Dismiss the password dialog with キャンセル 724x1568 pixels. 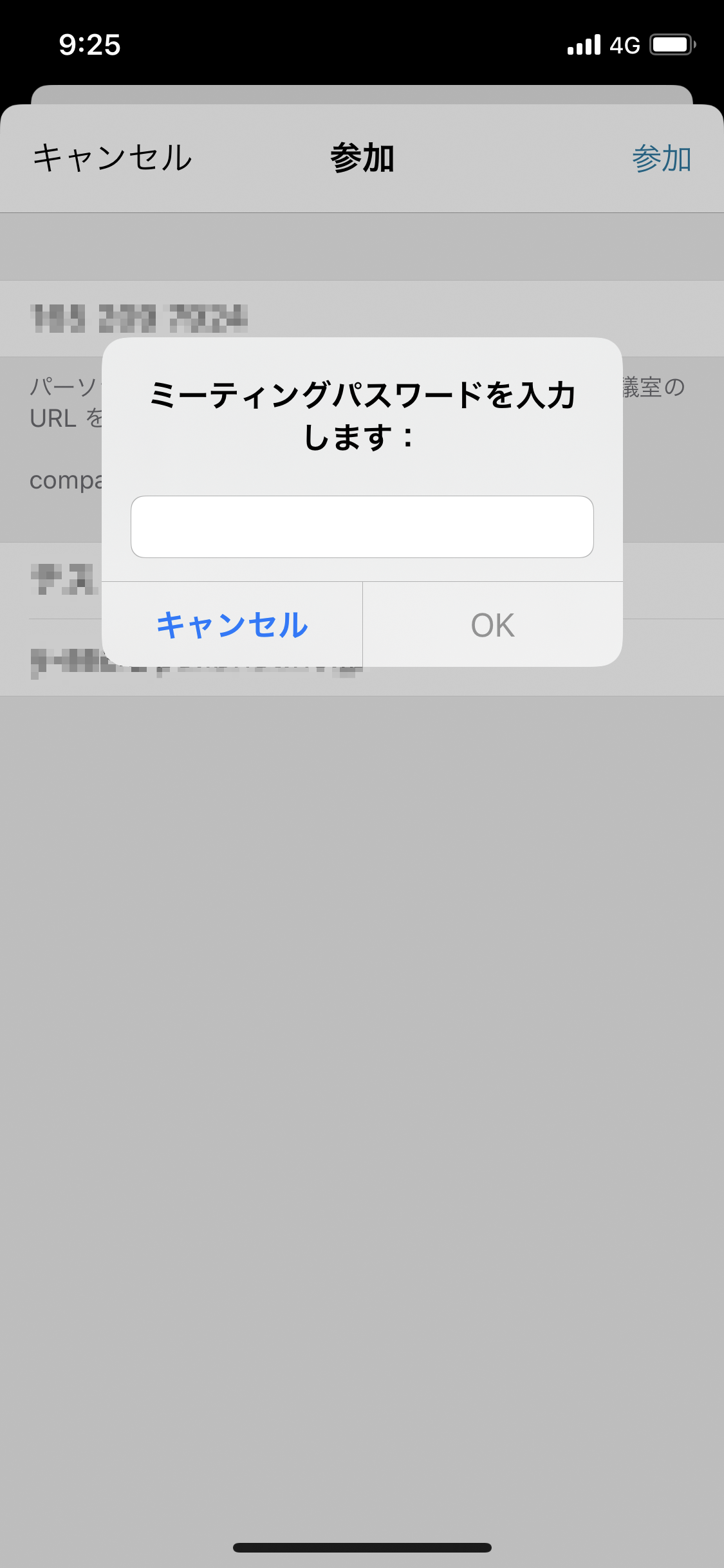click(232, 624)
